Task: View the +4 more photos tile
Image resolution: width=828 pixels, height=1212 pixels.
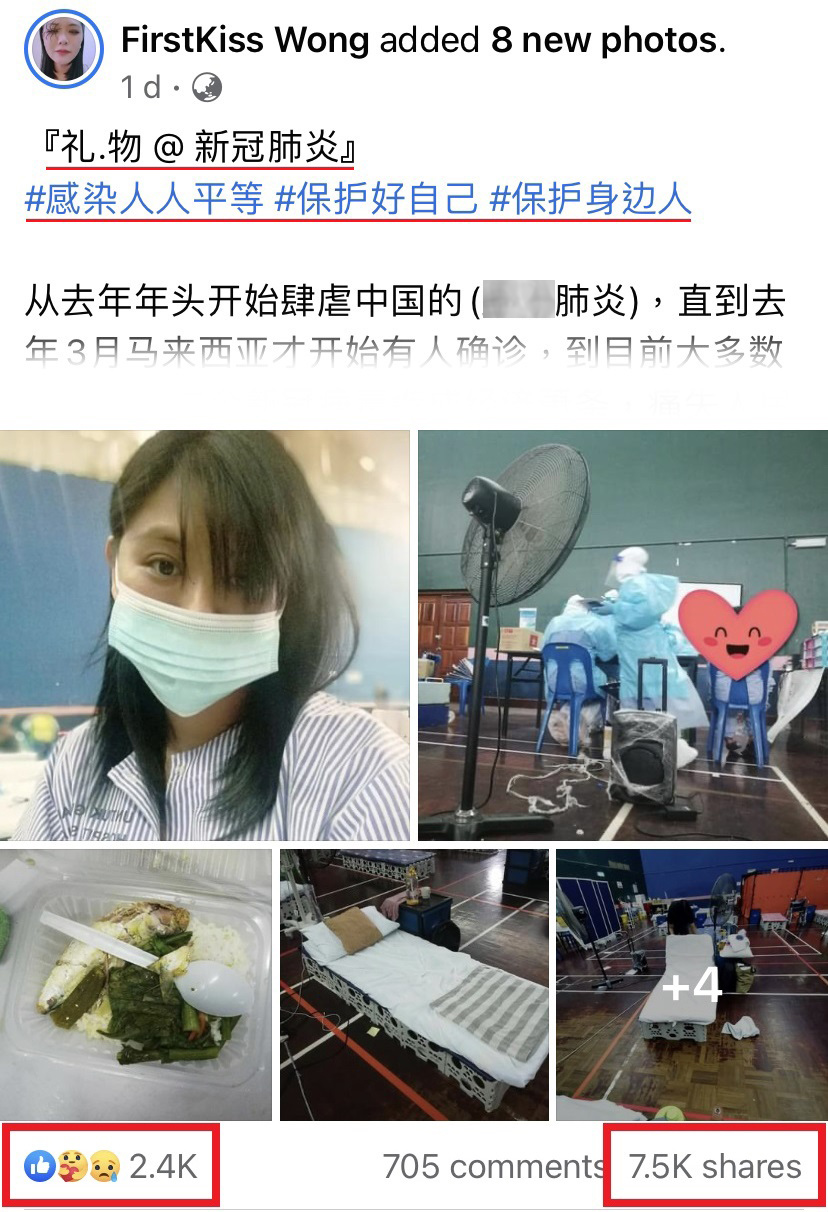Action: (692, 984)
